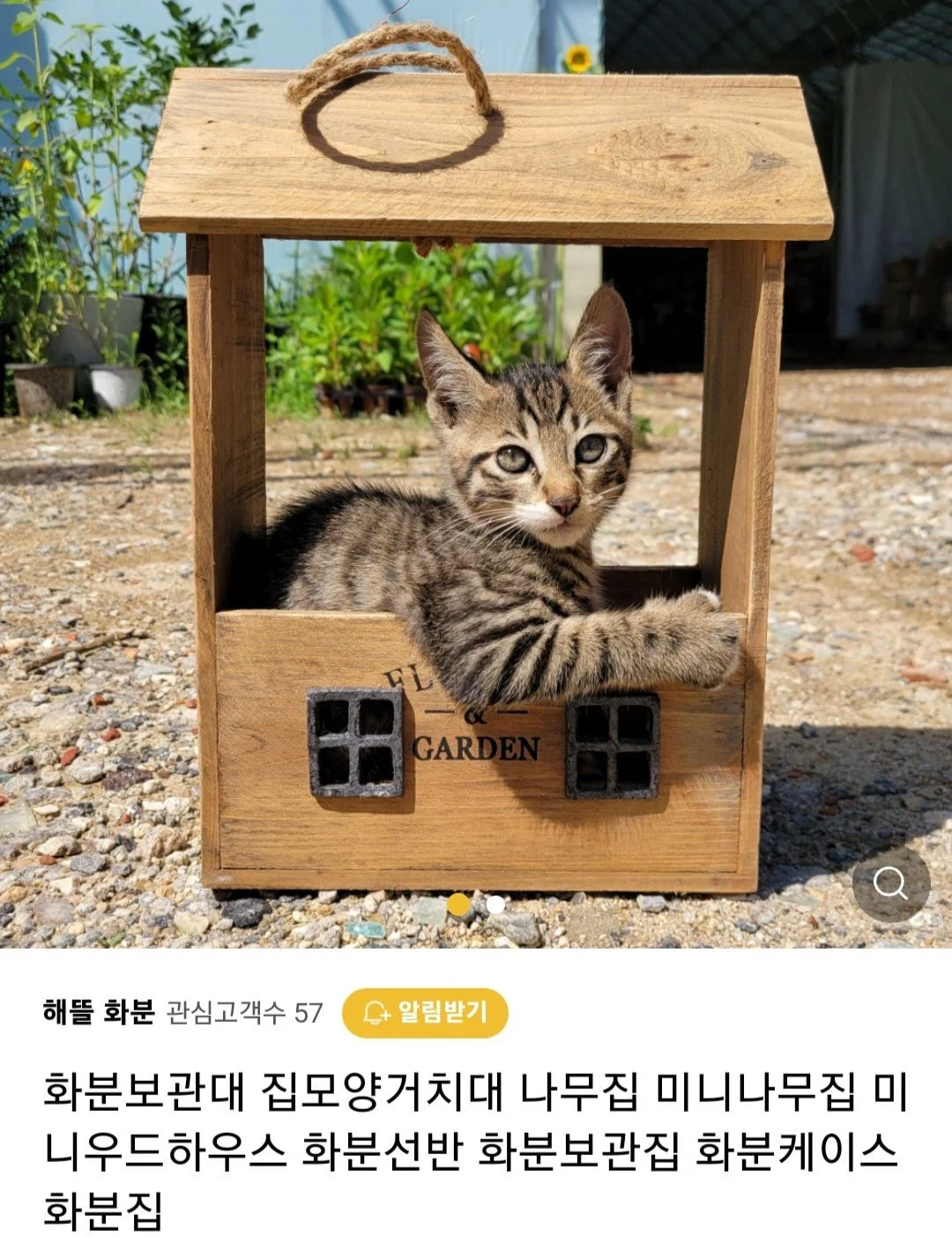View the 관심고객수 57 follower count
This screenshot has height=1237, width=952.
(x=247, y=1011)
